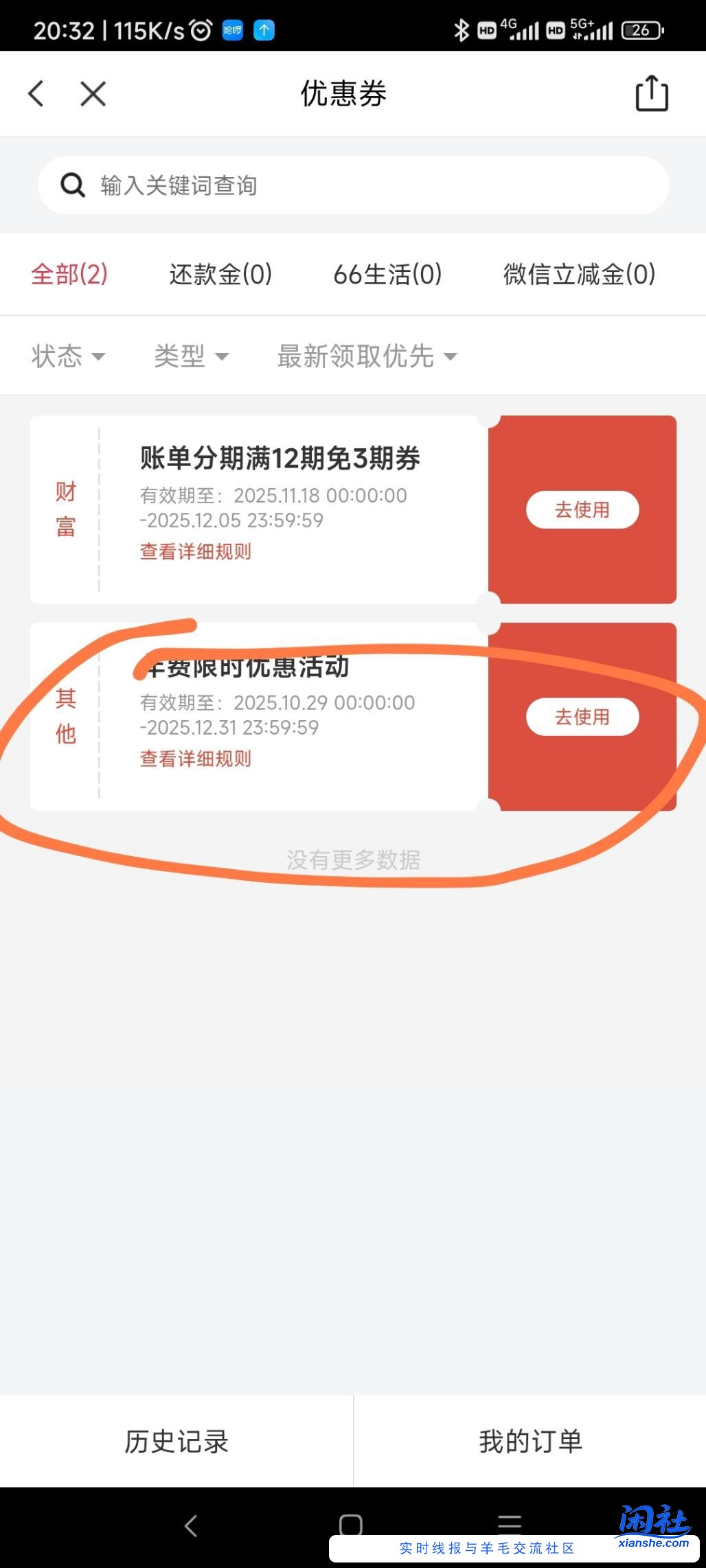The width and height of the screenshot is (706, 1568).
Task: Open 查看详细规则 for the first coupon
Action: coord(195,551)
